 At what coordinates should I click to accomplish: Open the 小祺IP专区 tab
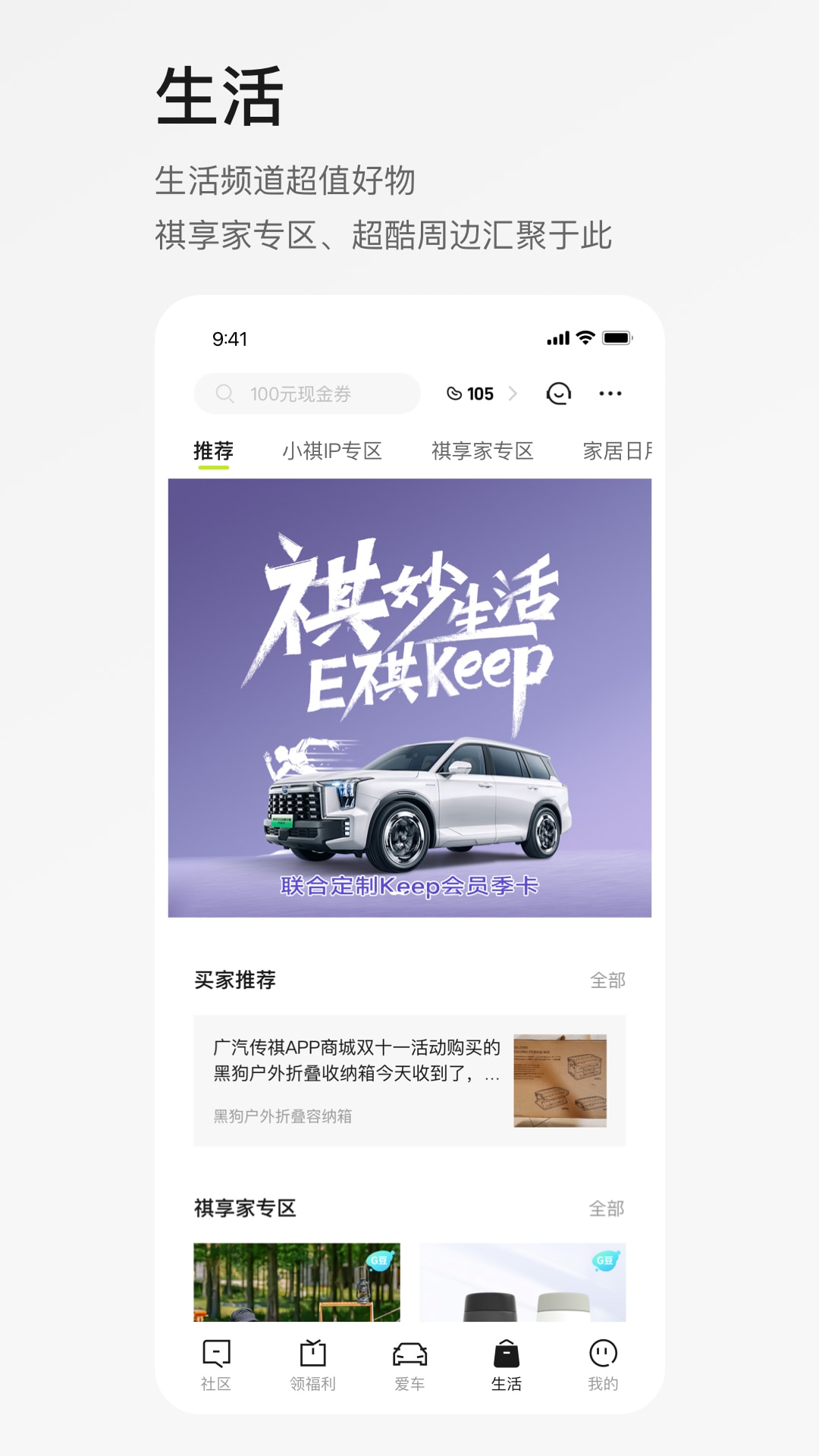point(334,450)
